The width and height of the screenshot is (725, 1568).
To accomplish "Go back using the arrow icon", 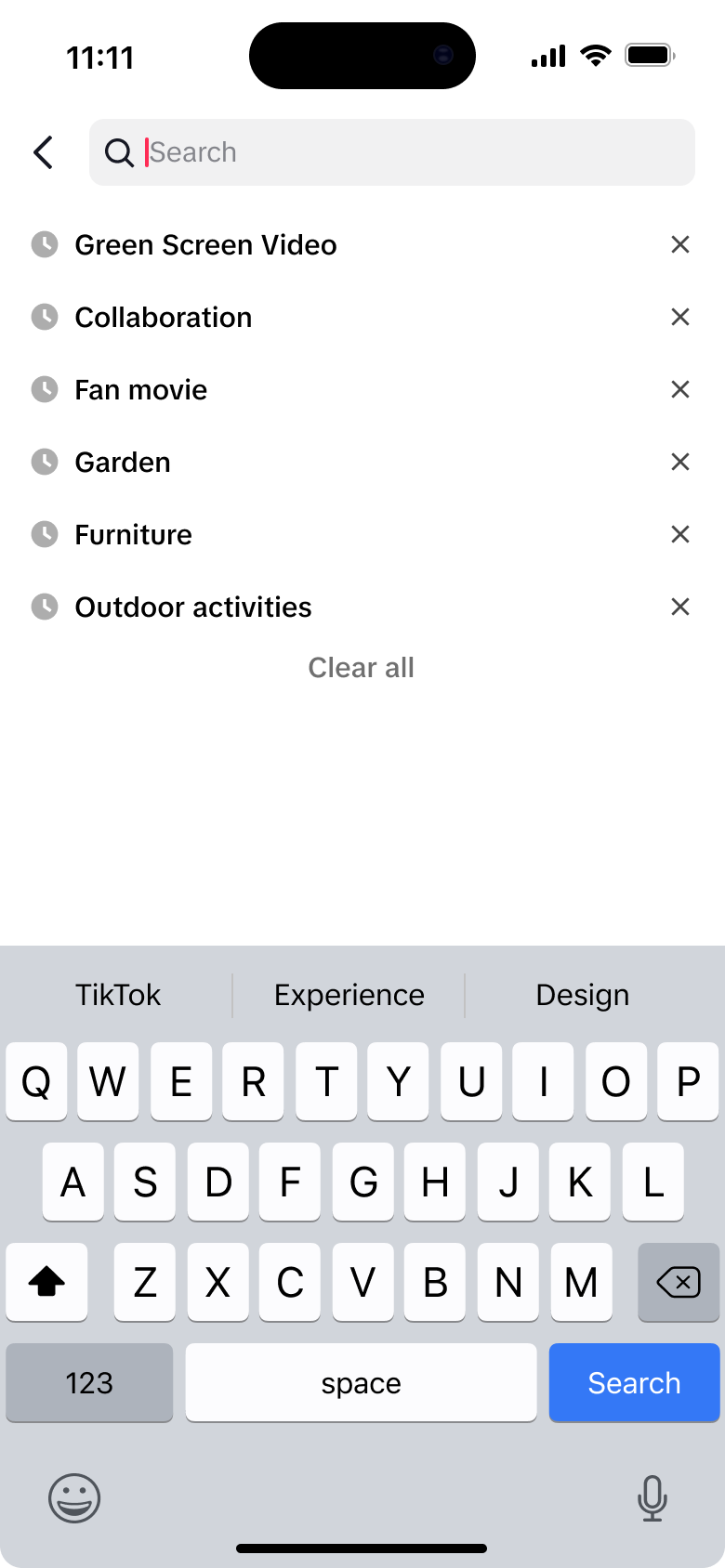I will click(43, 152).
